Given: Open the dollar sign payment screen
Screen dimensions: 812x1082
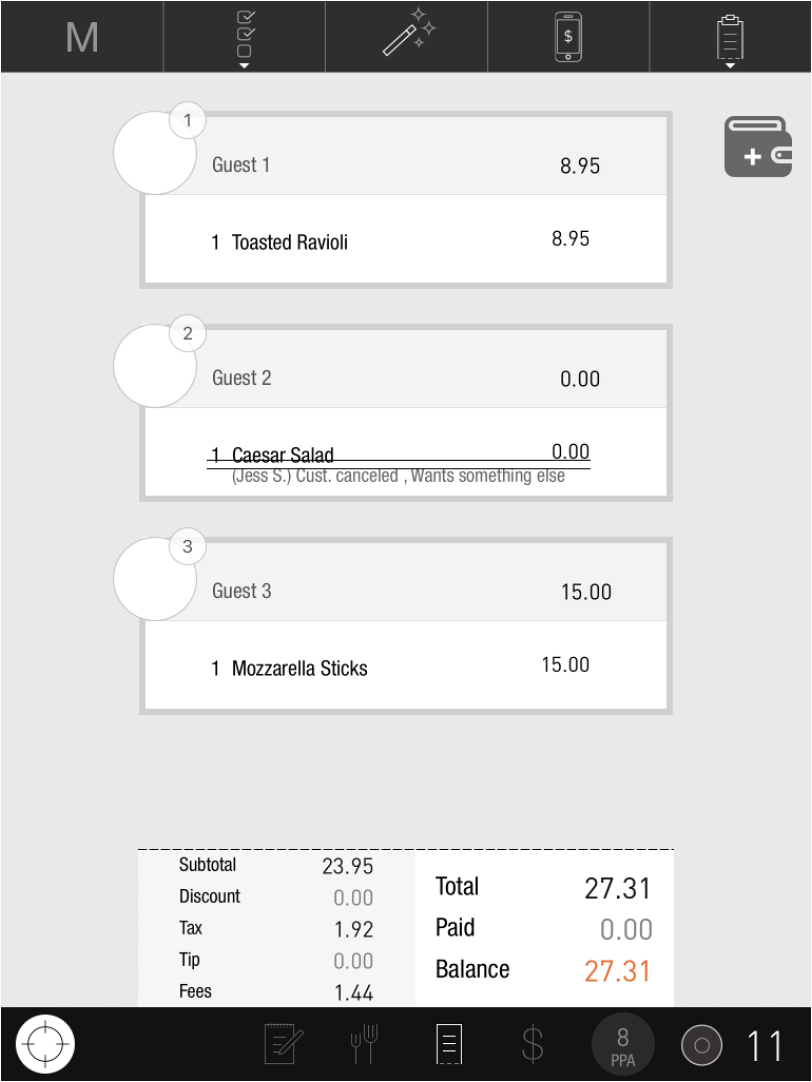Looking at the screenshot, I should 533,1045.
